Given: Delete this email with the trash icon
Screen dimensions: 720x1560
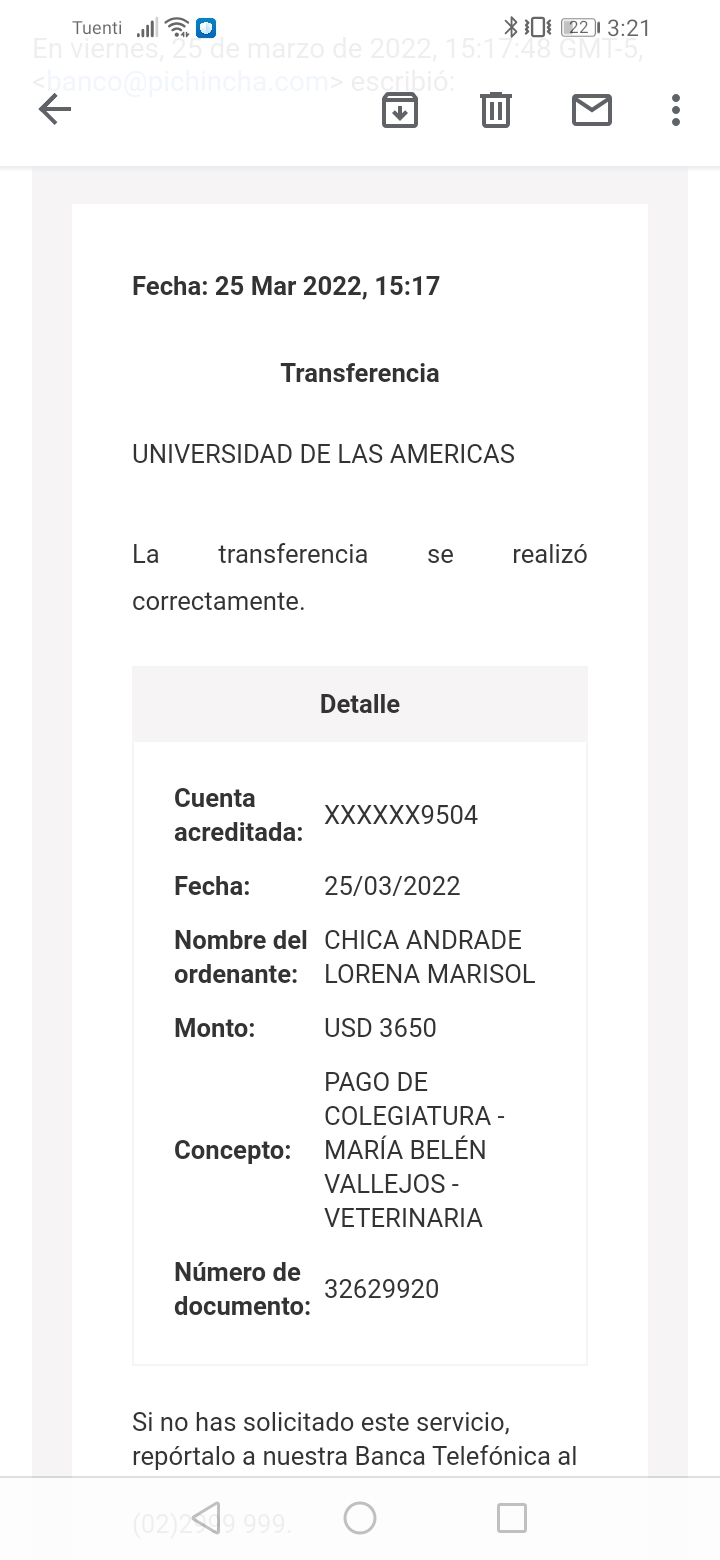Looking at the screenshot, I should pos(496,109).
